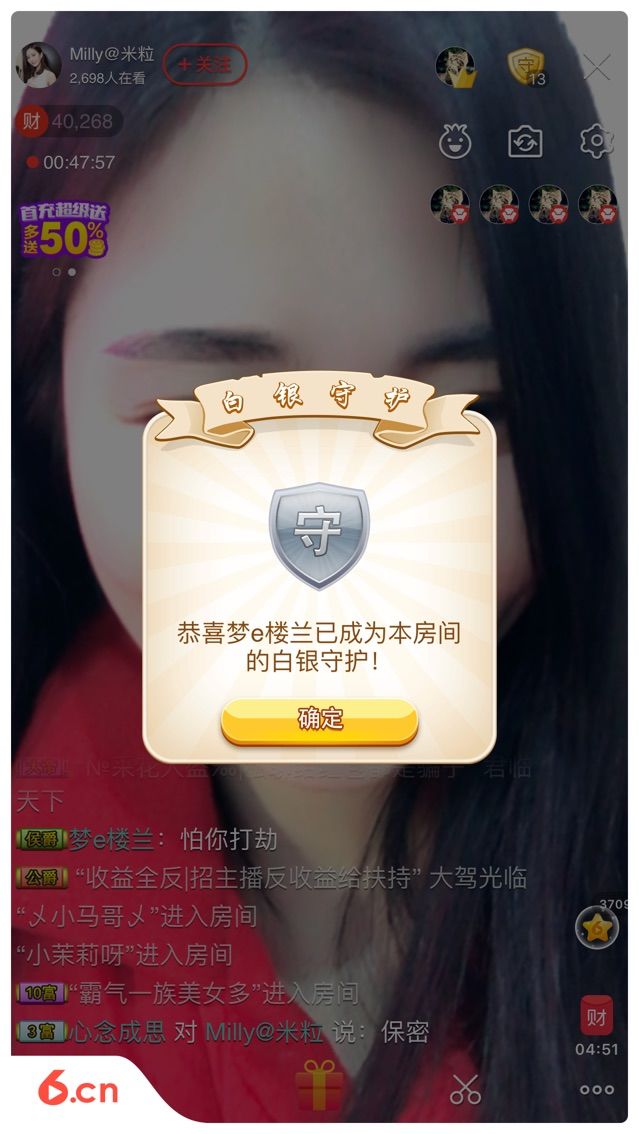Open the 财 40,268 wealth counter
This screenshot has height=1134, width=639.
click(68, 122)
